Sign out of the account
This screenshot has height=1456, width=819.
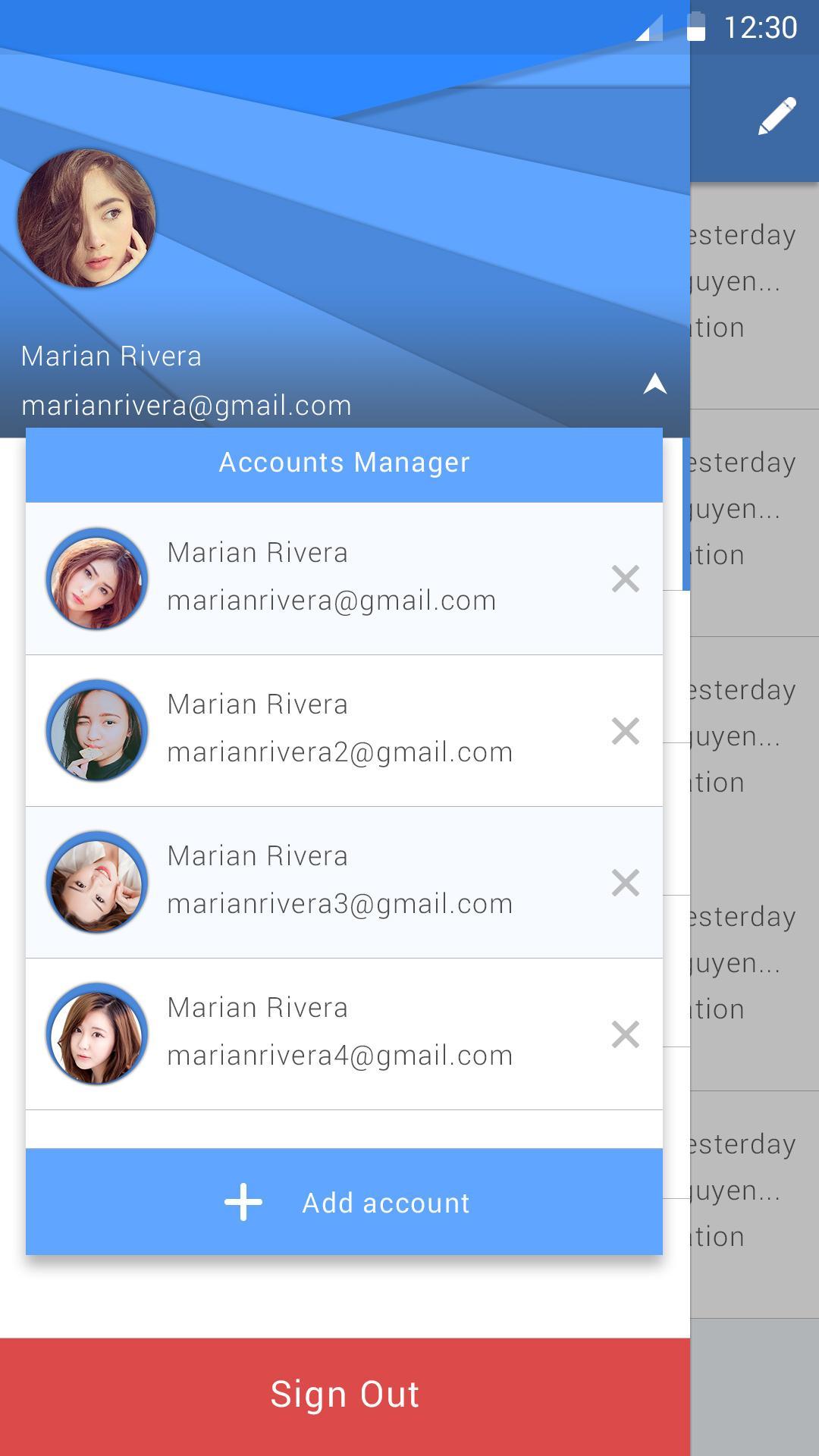point(344,1395)
